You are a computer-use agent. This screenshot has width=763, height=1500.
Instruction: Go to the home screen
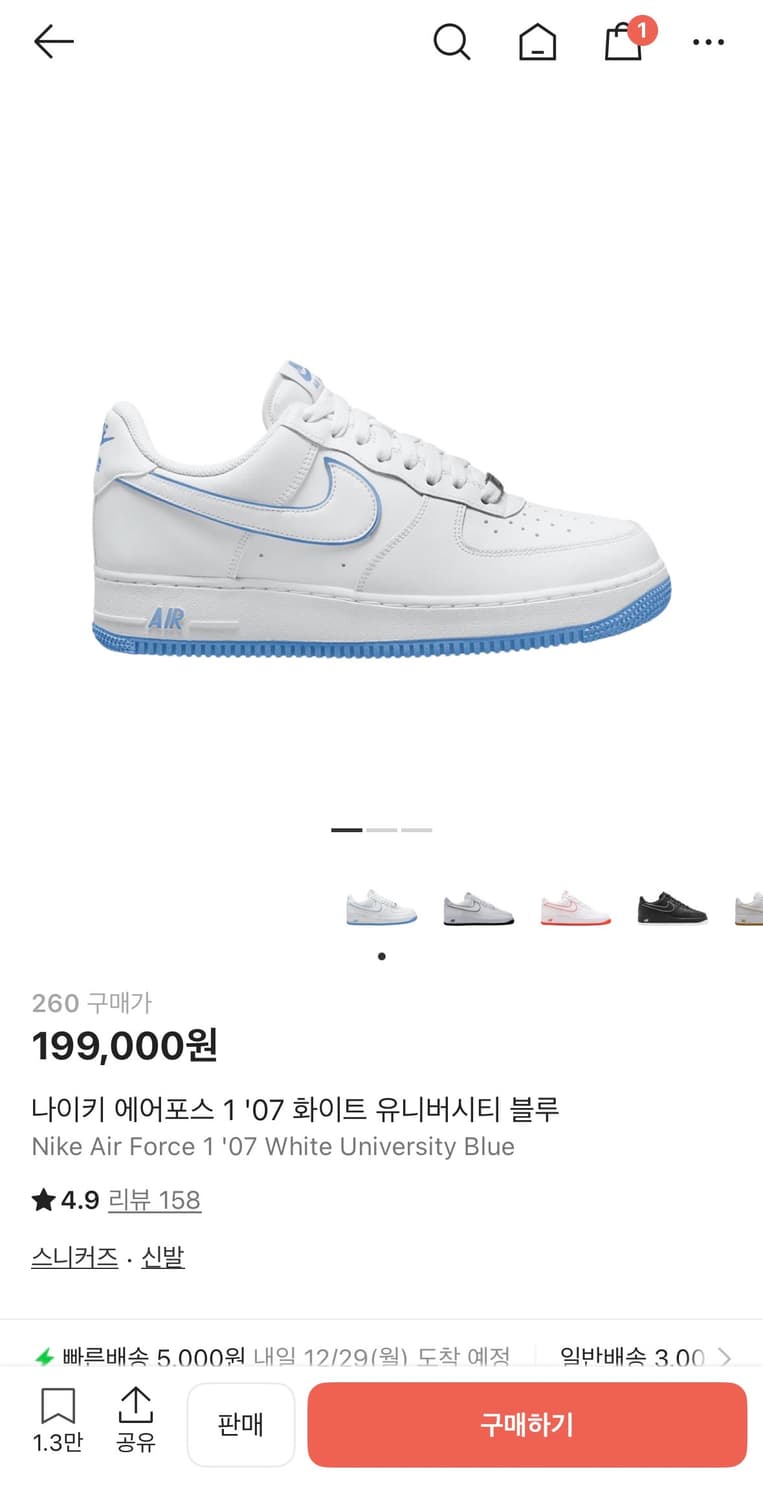pyautogui.click(x=537, y=42)
